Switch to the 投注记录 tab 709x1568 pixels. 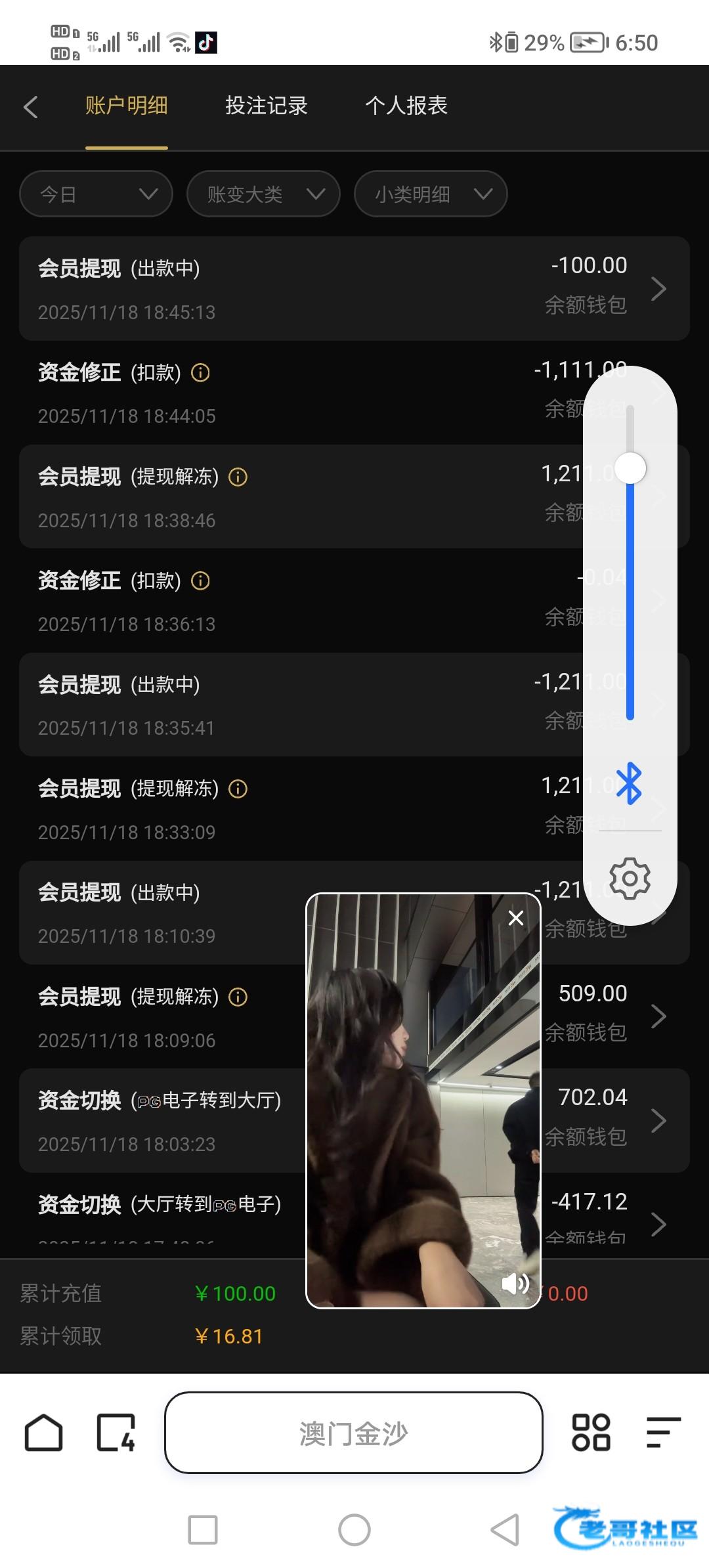pyautogui.click(x=266, y=106)
